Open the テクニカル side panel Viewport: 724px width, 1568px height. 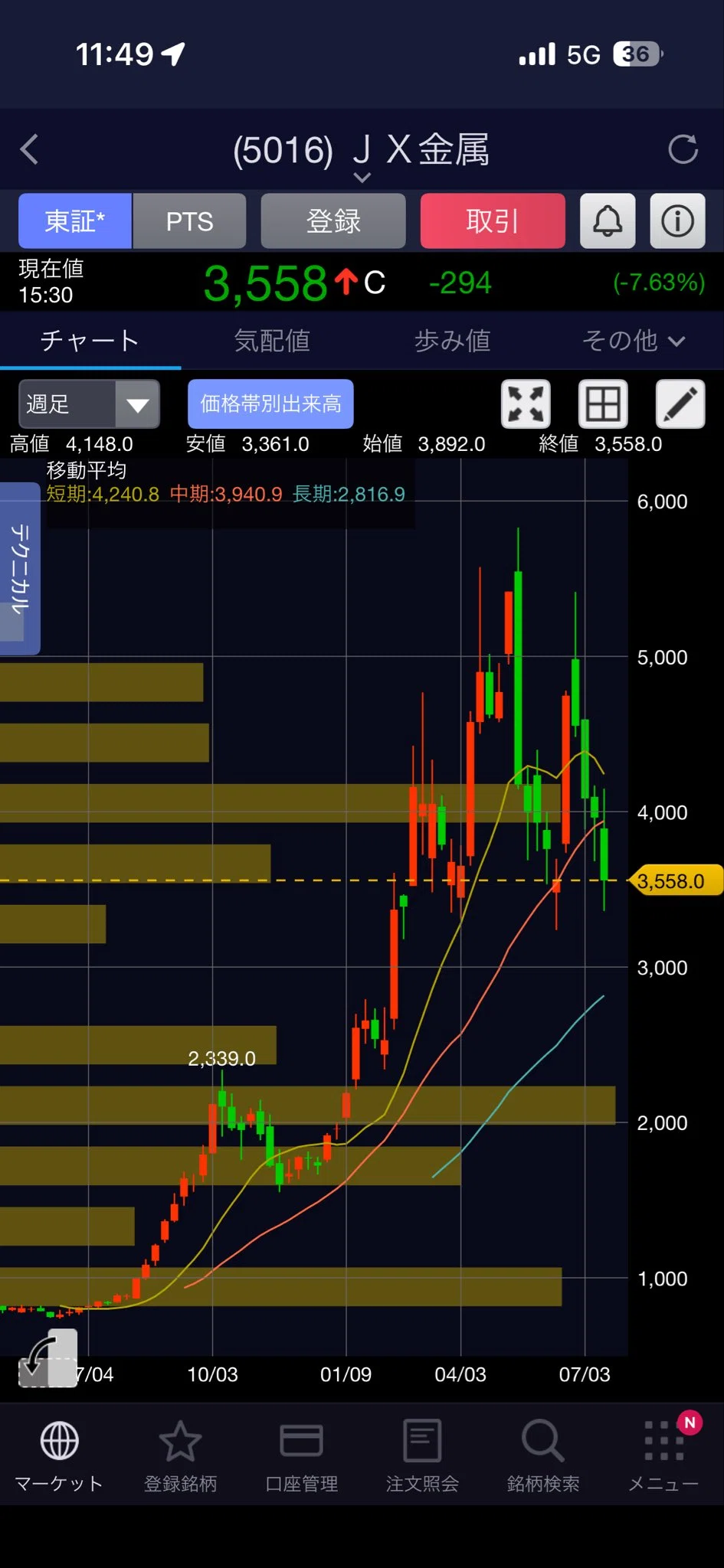pos(19,568)
